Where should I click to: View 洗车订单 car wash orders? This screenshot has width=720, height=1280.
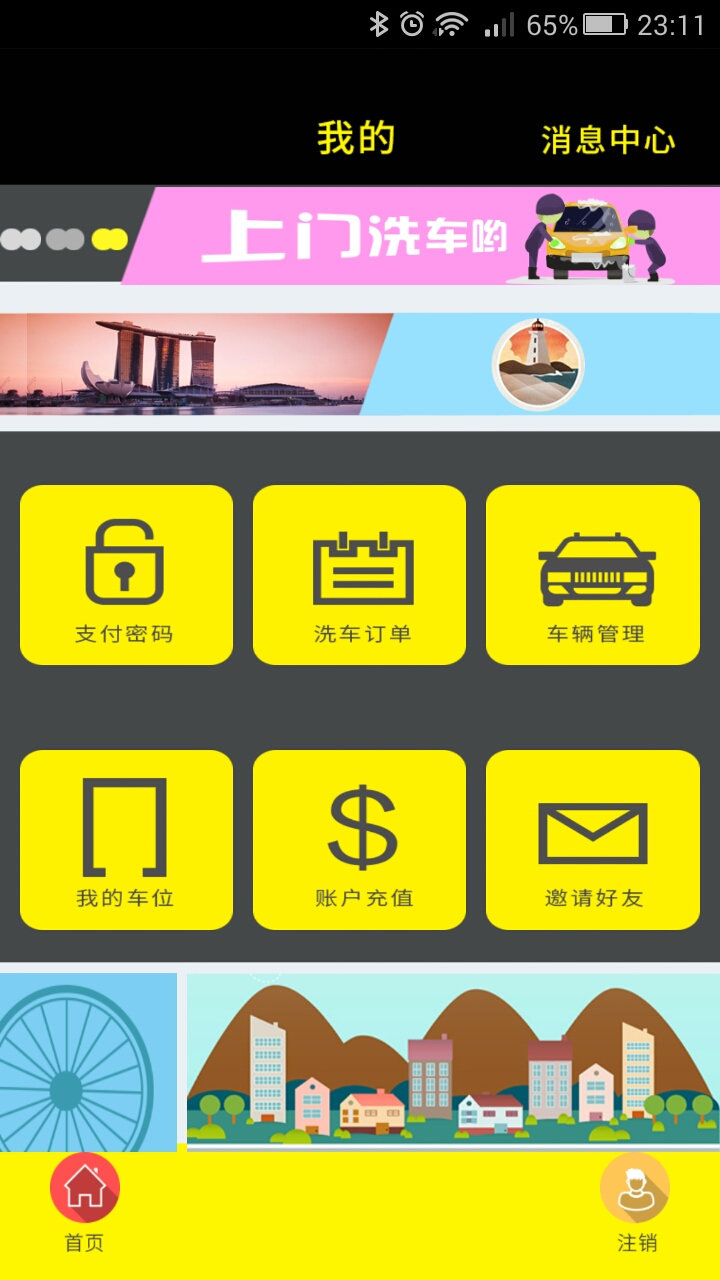360,575
